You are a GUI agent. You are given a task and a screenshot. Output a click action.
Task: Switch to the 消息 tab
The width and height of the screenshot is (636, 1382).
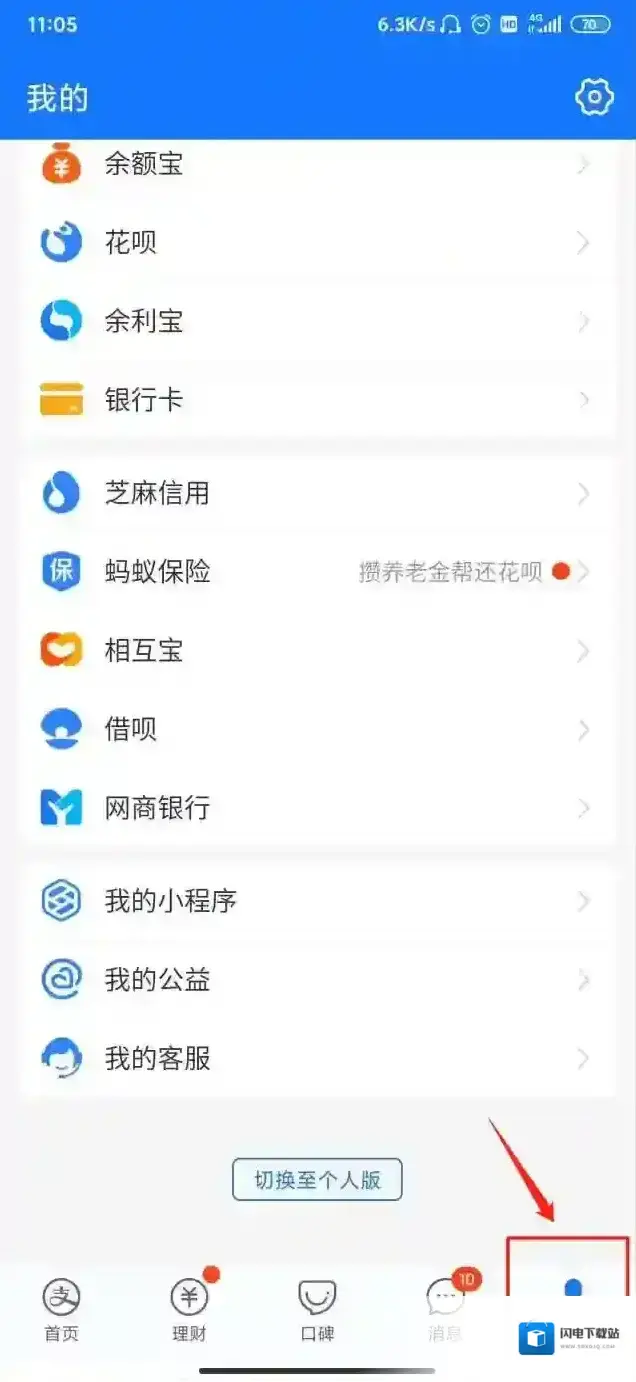pos(445,1310)
